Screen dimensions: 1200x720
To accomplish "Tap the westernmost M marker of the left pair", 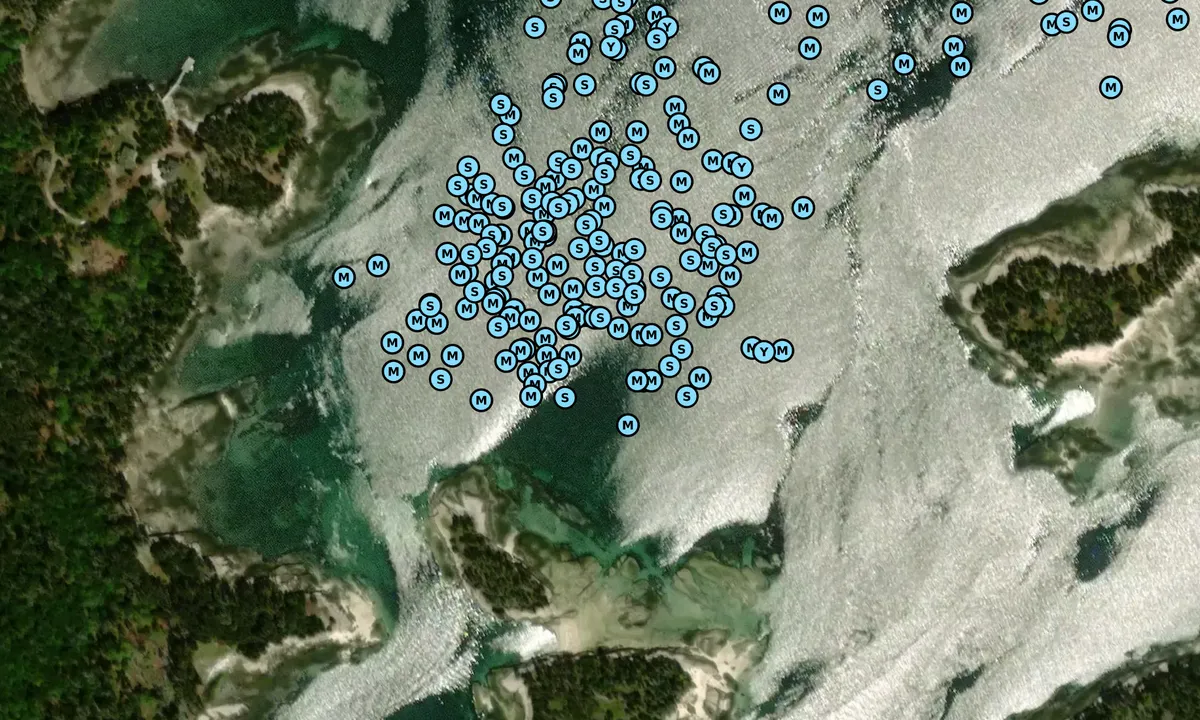I will tap(344, 276).
